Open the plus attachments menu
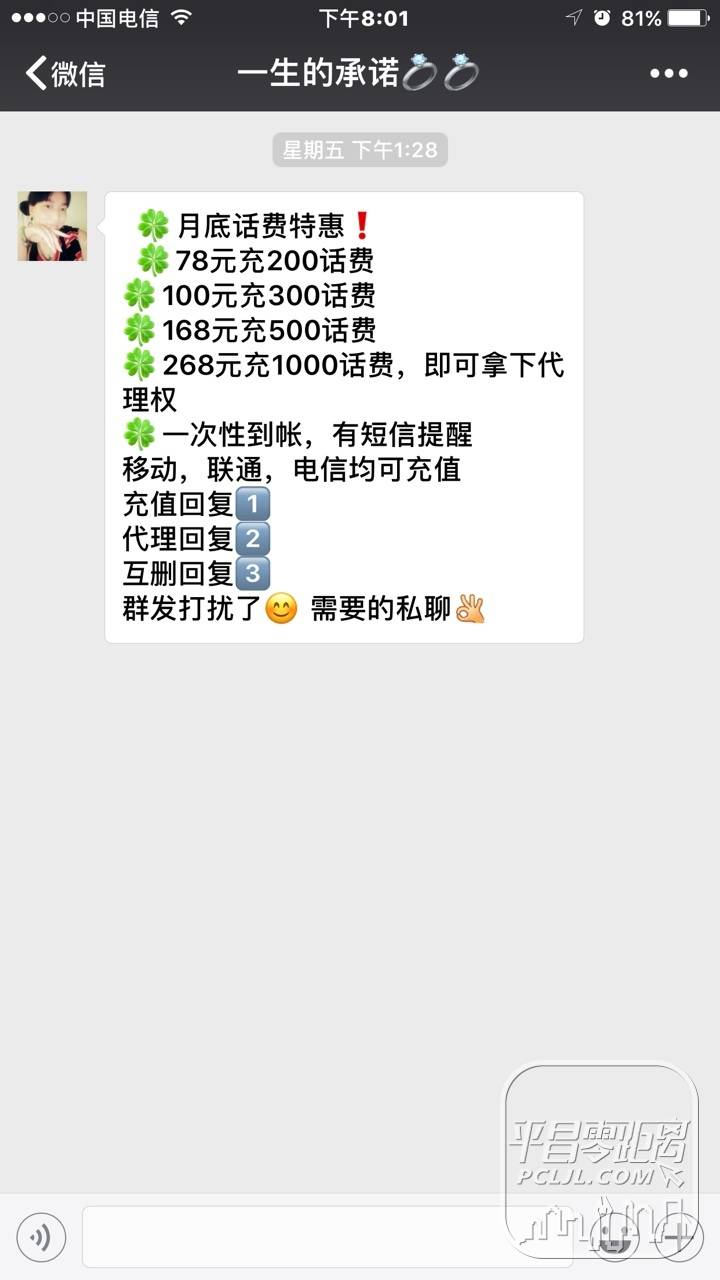 point(680,1238)
